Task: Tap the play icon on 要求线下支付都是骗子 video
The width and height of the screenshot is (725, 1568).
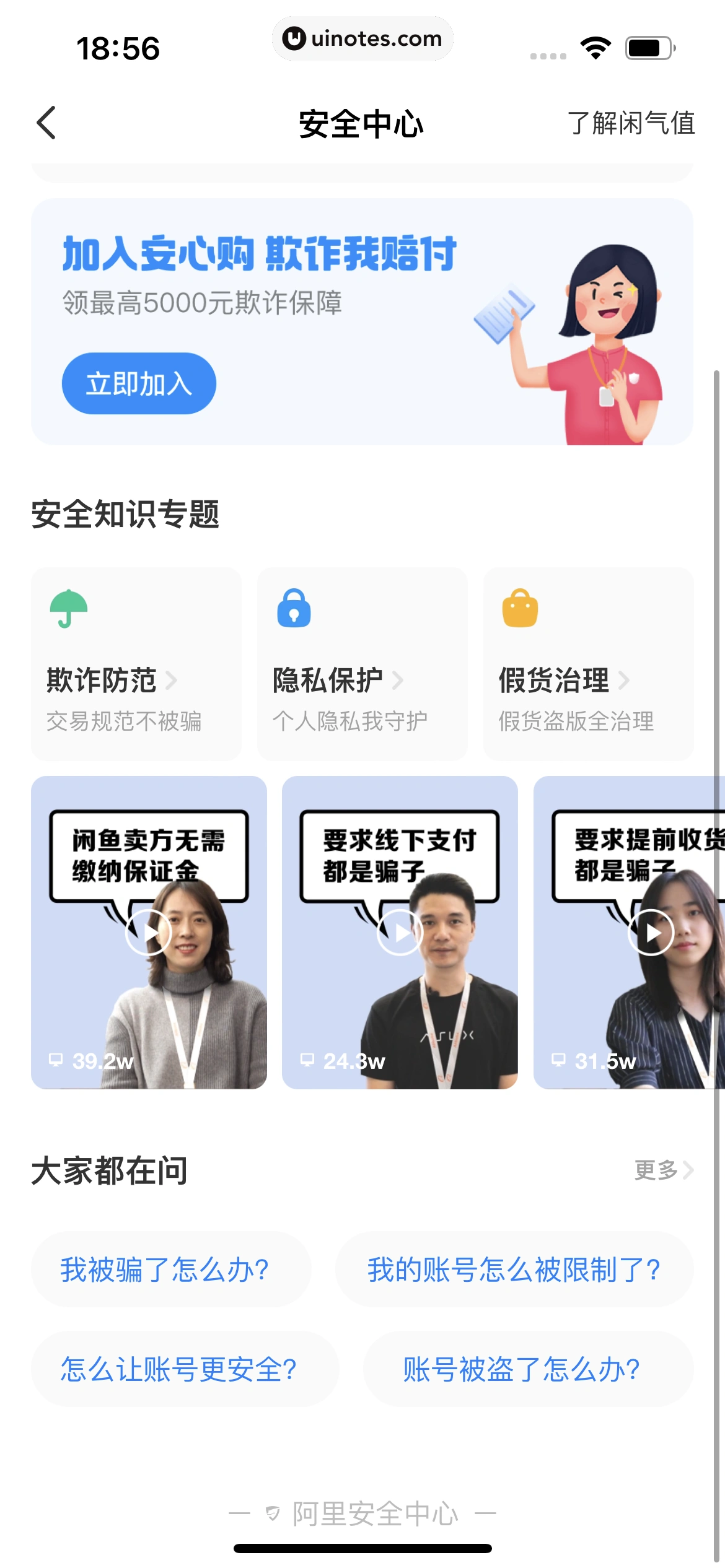Action: (x=400, y=931)
